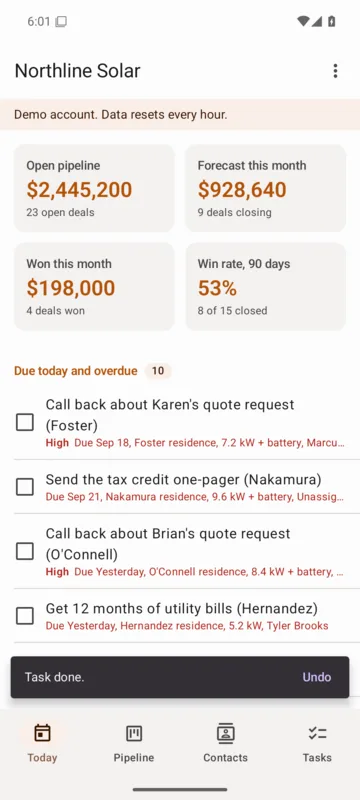Go to the Tasks tab
The image size is (360, 800).
(x=317, y=744)
